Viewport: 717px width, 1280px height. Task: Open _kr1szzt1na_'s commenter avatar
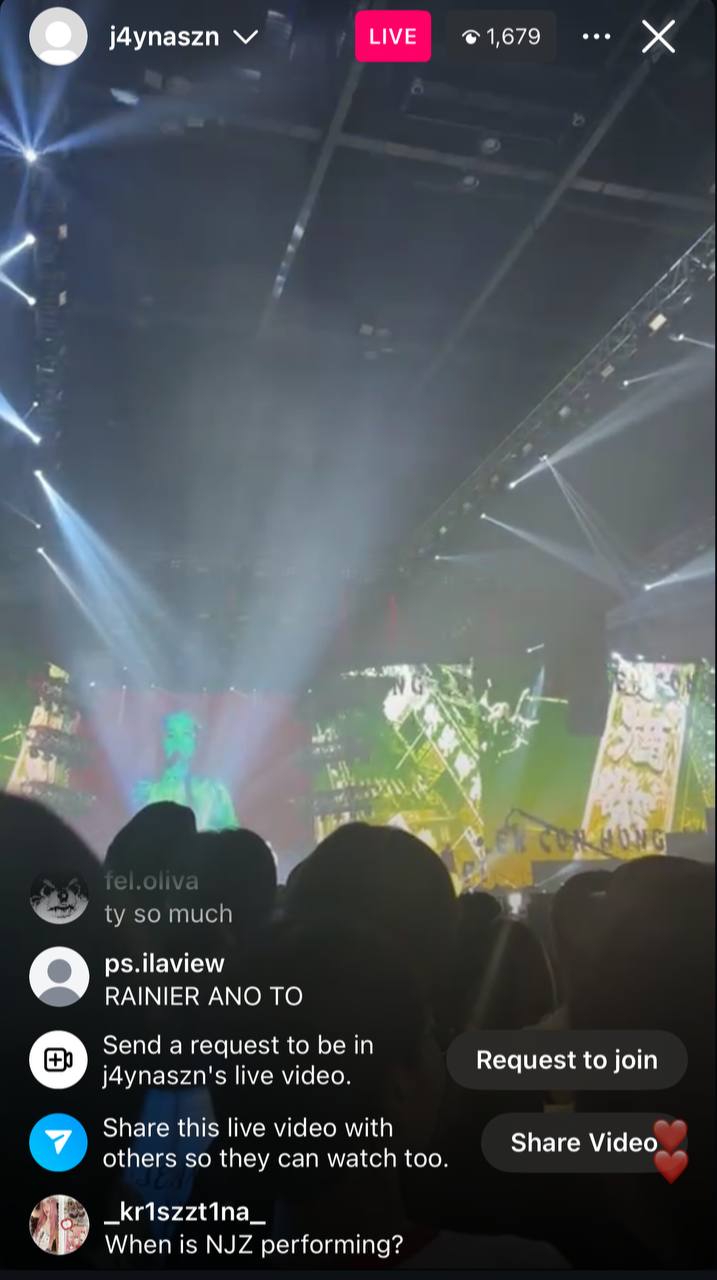click(59, 1225)
